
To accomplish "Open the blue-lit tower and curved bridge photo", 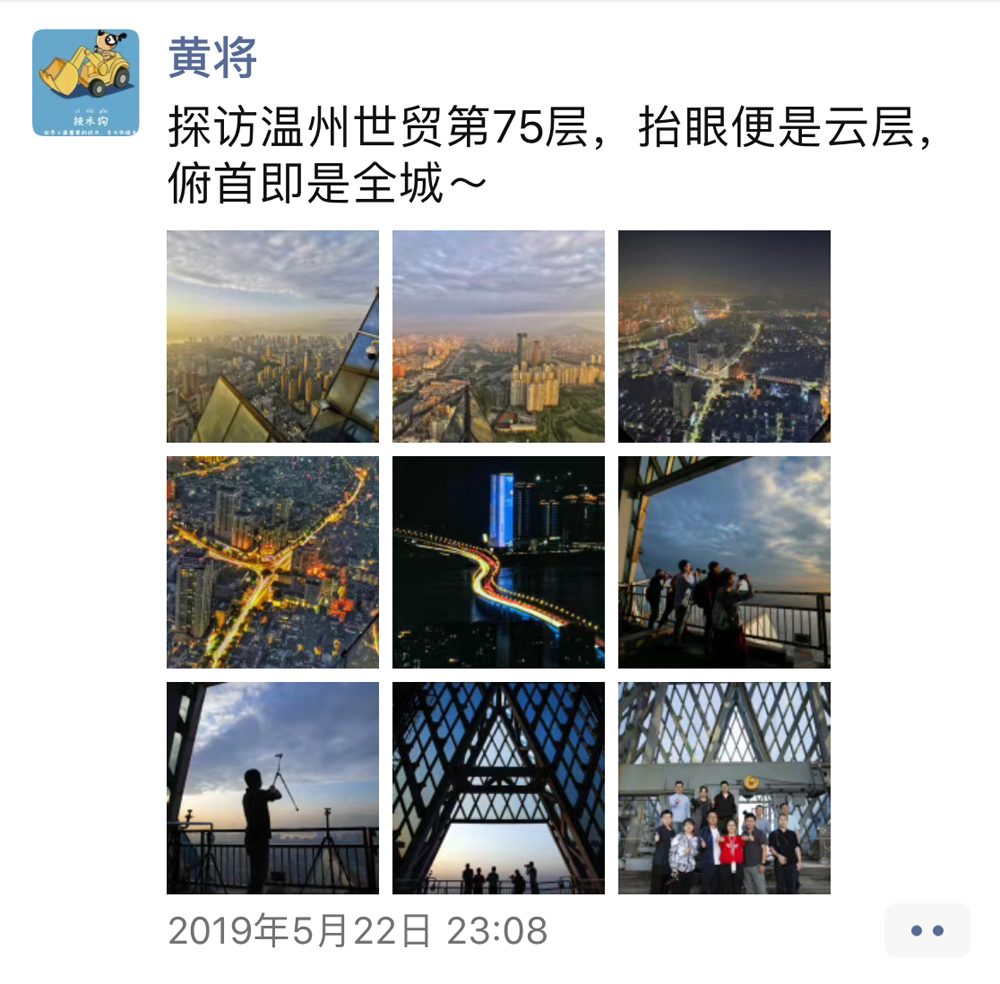I will [498, 562].
